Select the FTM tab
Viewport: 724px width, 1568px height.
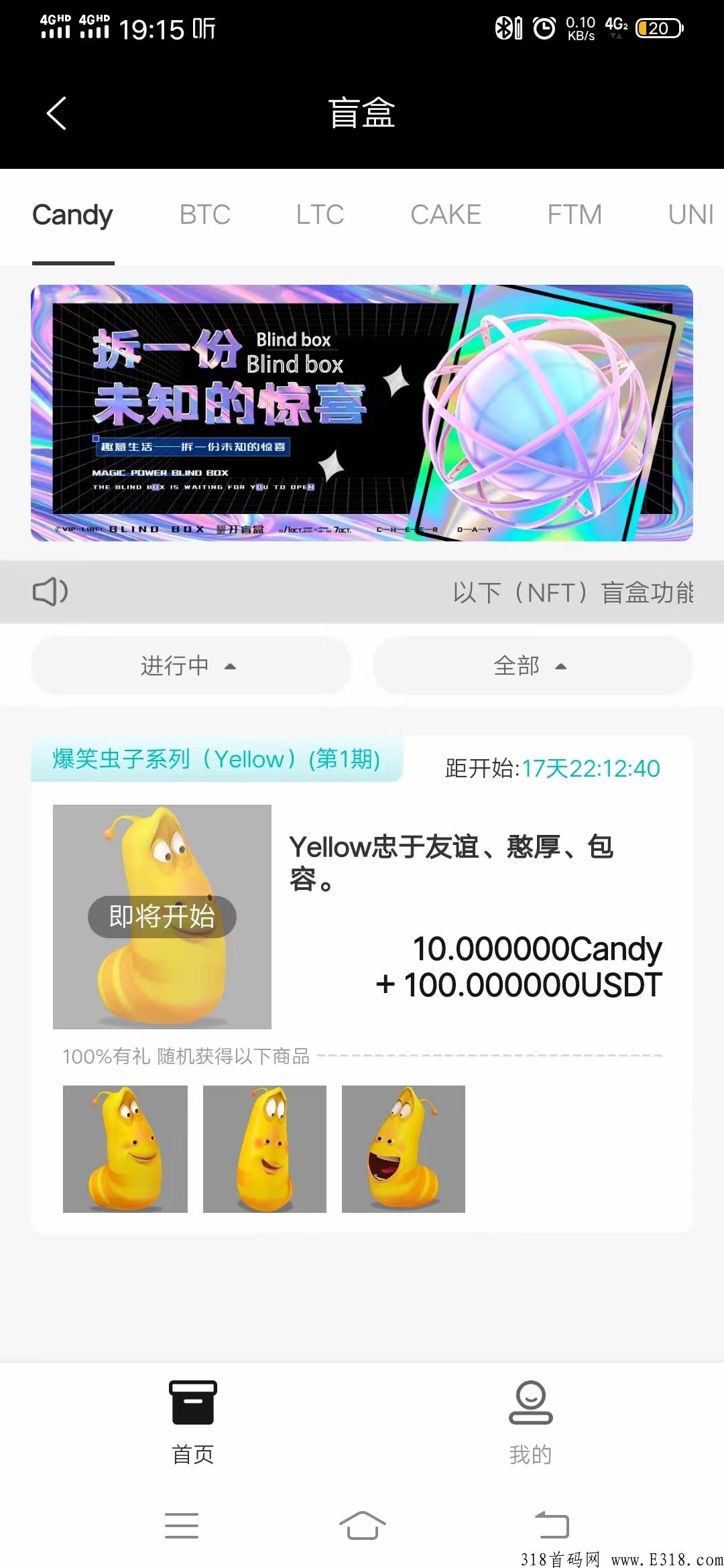575,215
